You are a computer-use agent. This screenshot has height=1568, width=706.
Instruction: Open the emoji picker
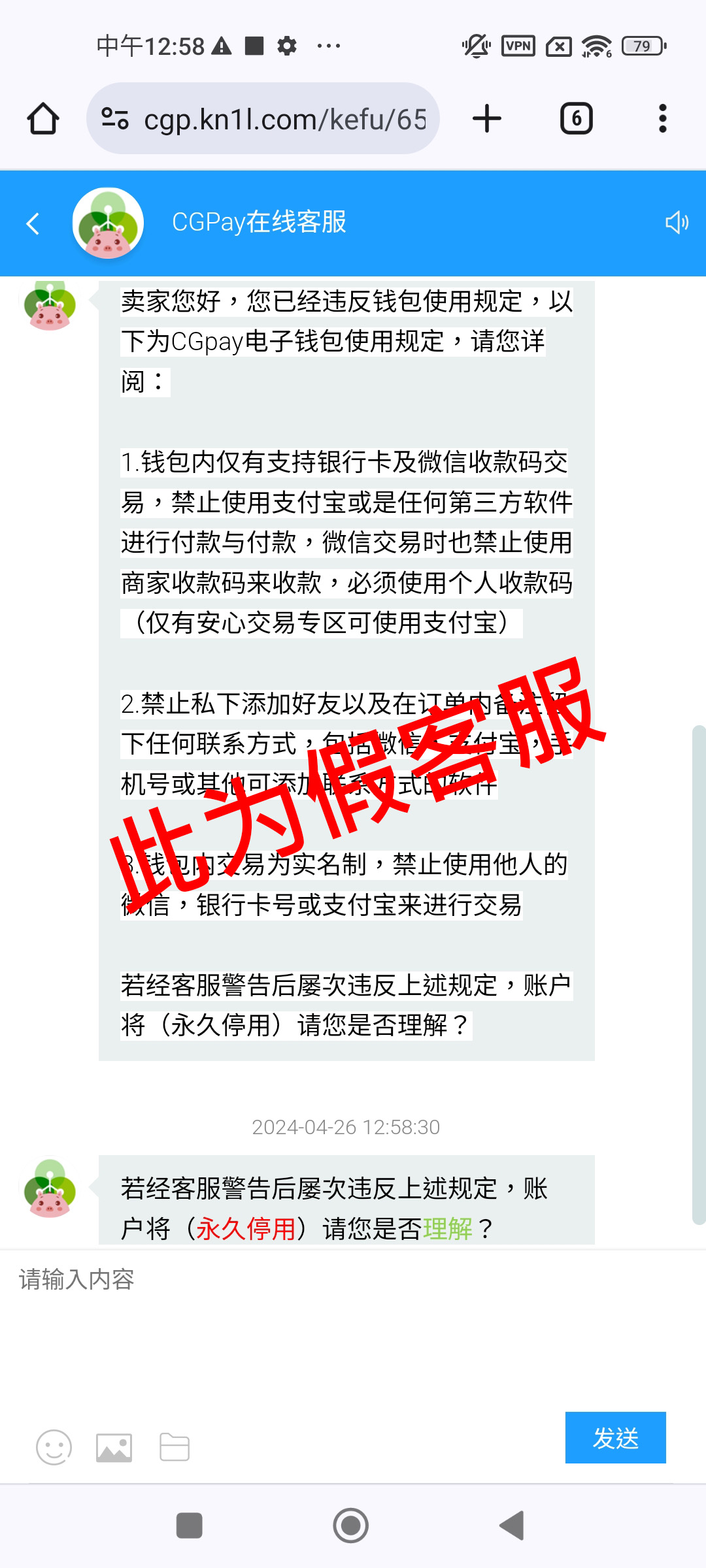pos(54,1447)
